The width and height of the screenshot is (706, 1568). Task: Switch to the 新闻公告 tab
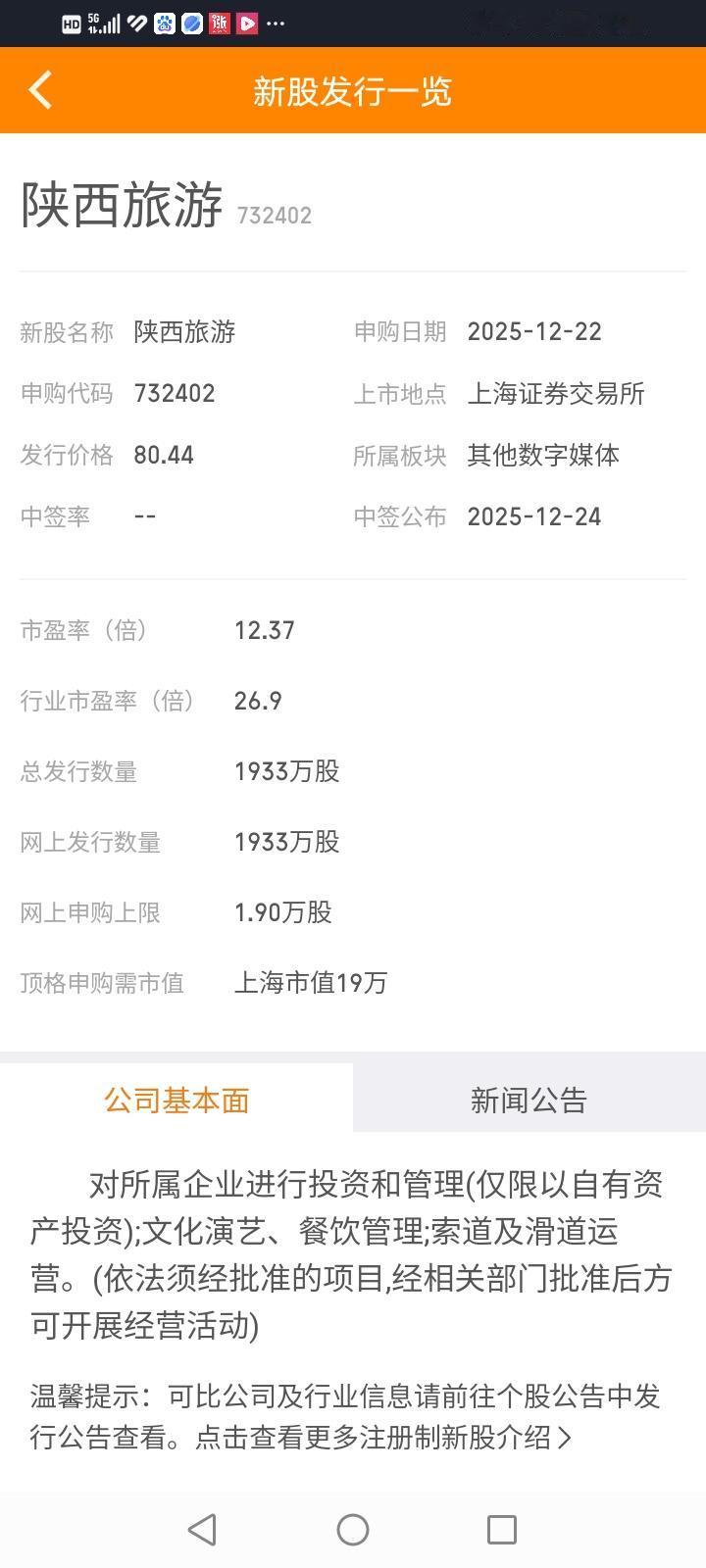[x=529, y=1100]
